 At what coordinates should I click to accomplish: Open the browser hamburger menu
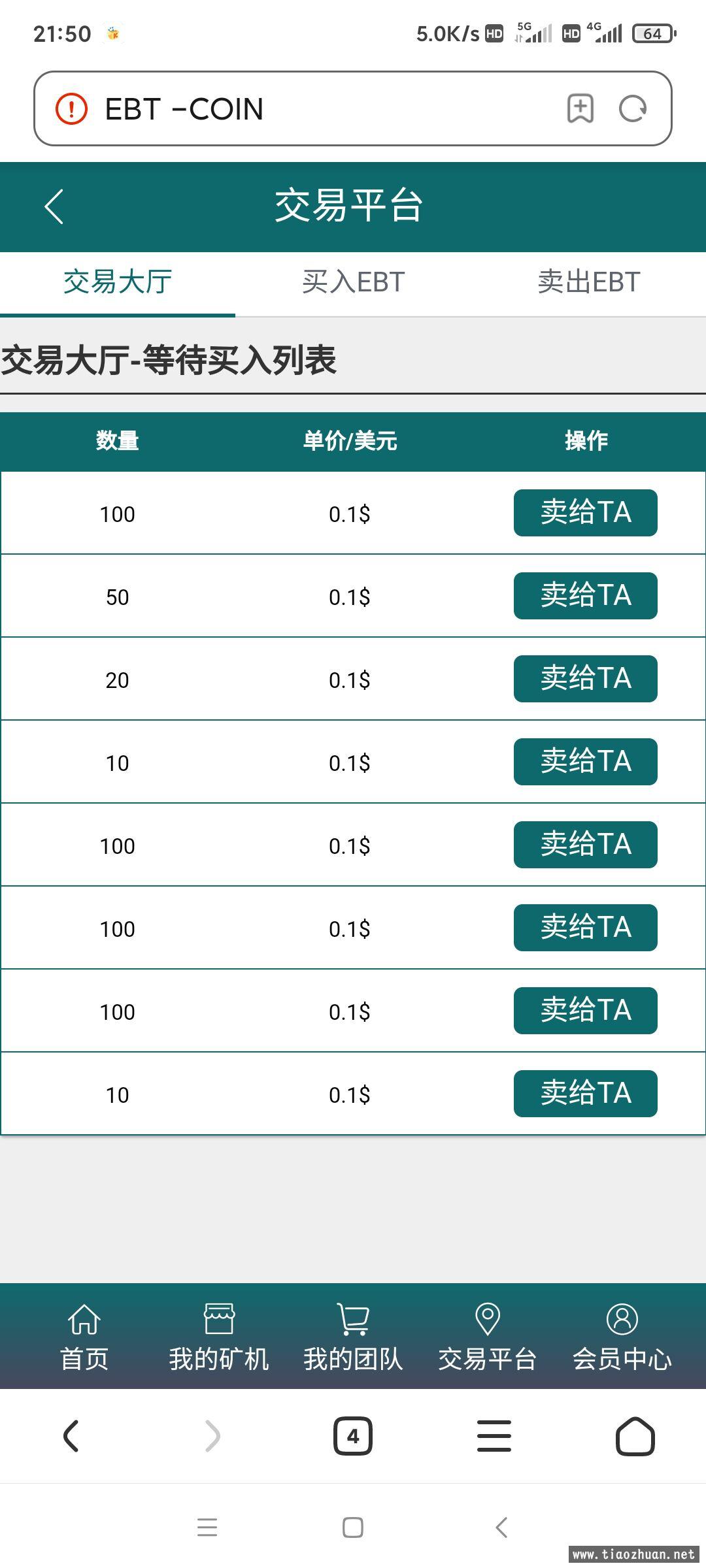pyautogui.click(x=494, y=1436)
